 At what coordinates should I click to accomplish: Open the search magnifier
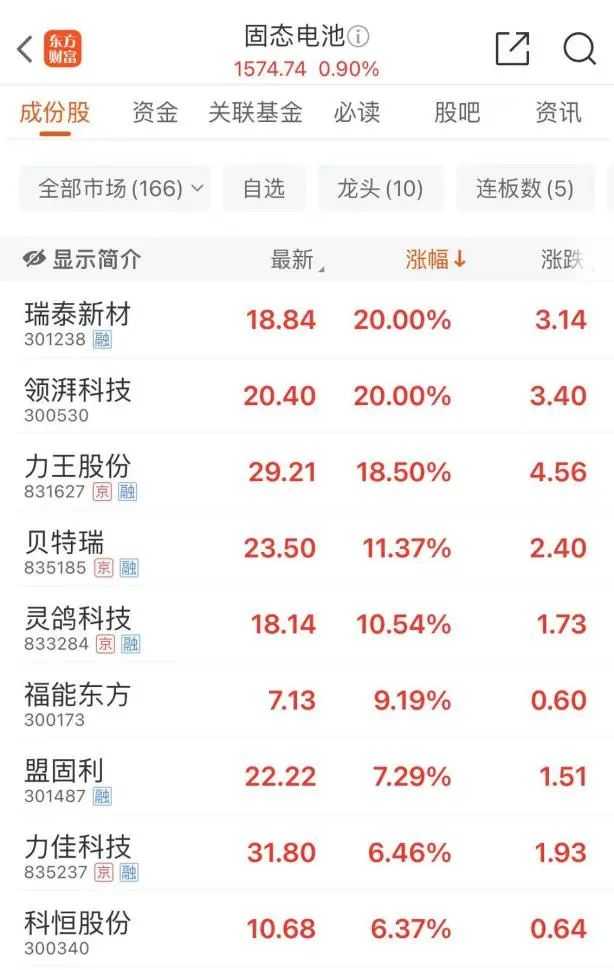click(x=579, y=48)
